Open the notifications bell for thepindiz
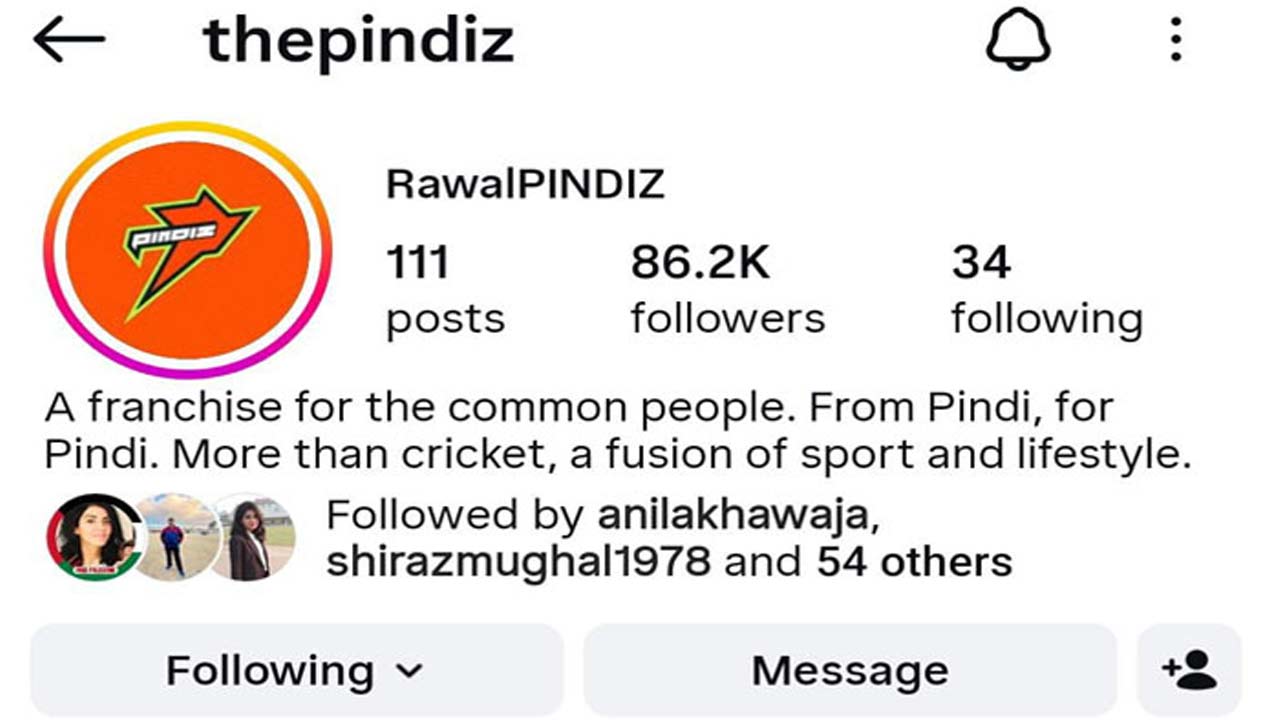This screenshot has height=720, width=1280. click(x=1018, y=40)
